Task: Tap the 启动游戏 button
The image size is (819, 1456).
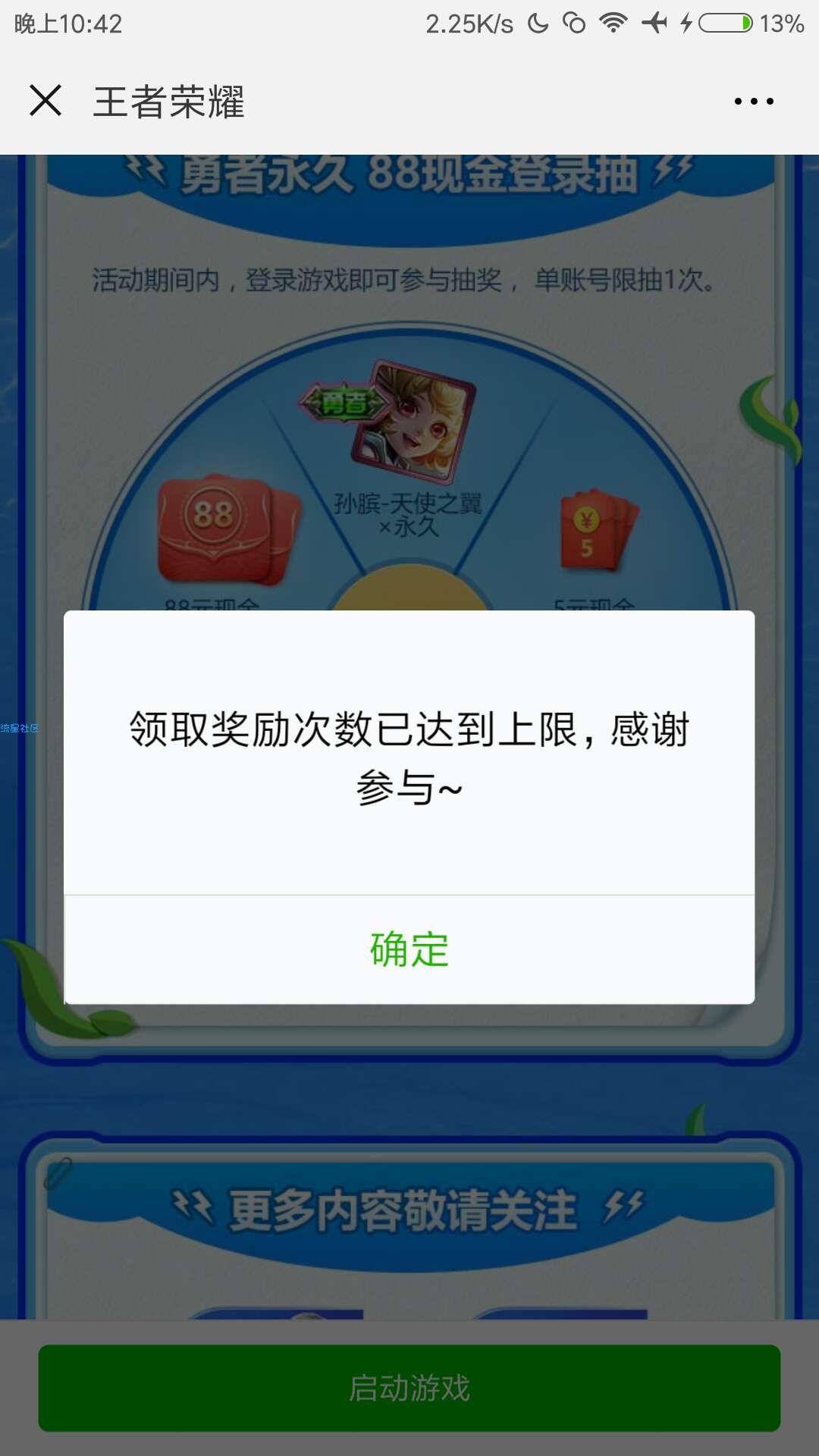Action: 409,1389
